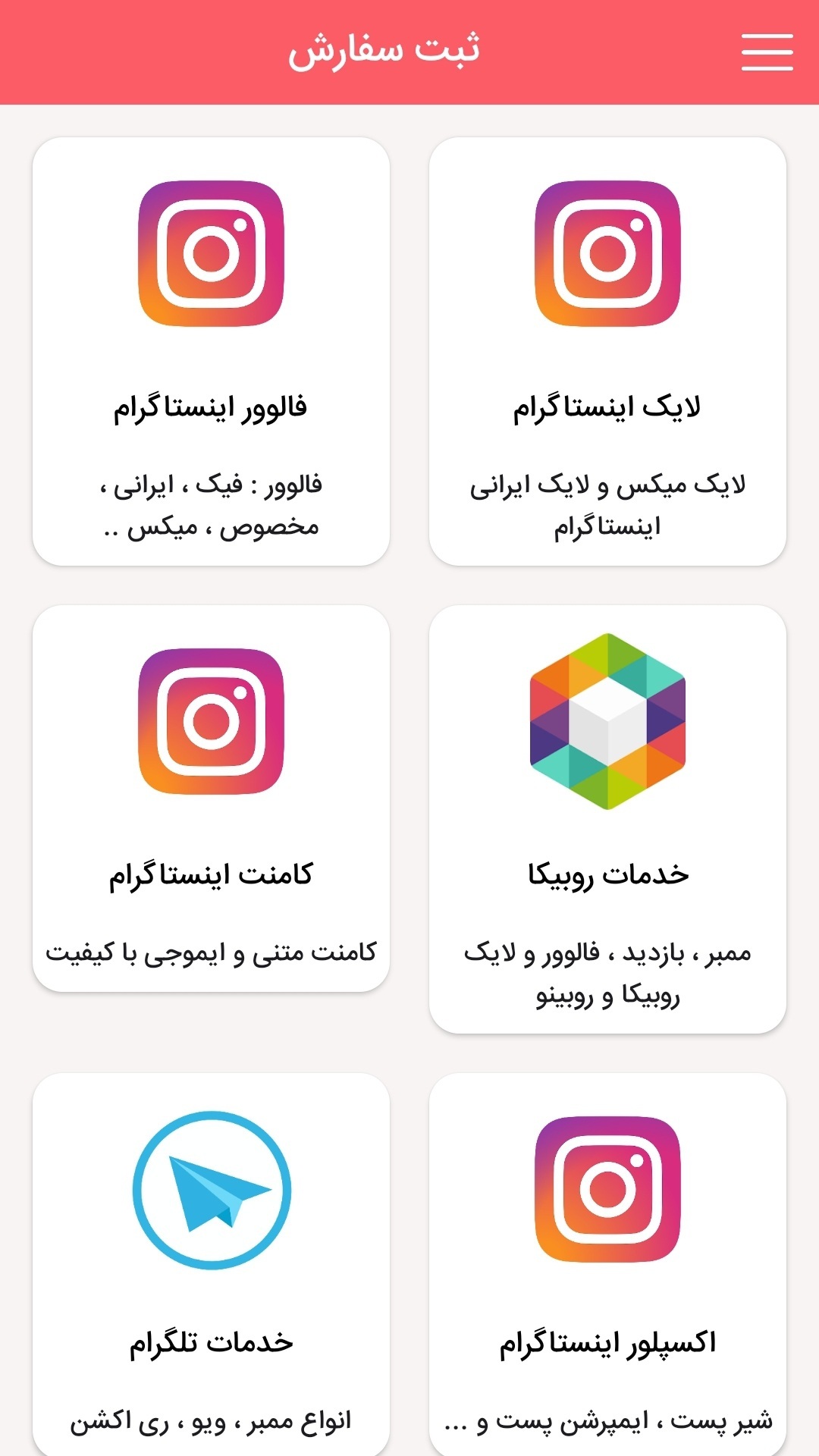Tap the اکسپلور اینستاگرام card
This screenshot has width=819, height=1456.
pos(607,1263)
